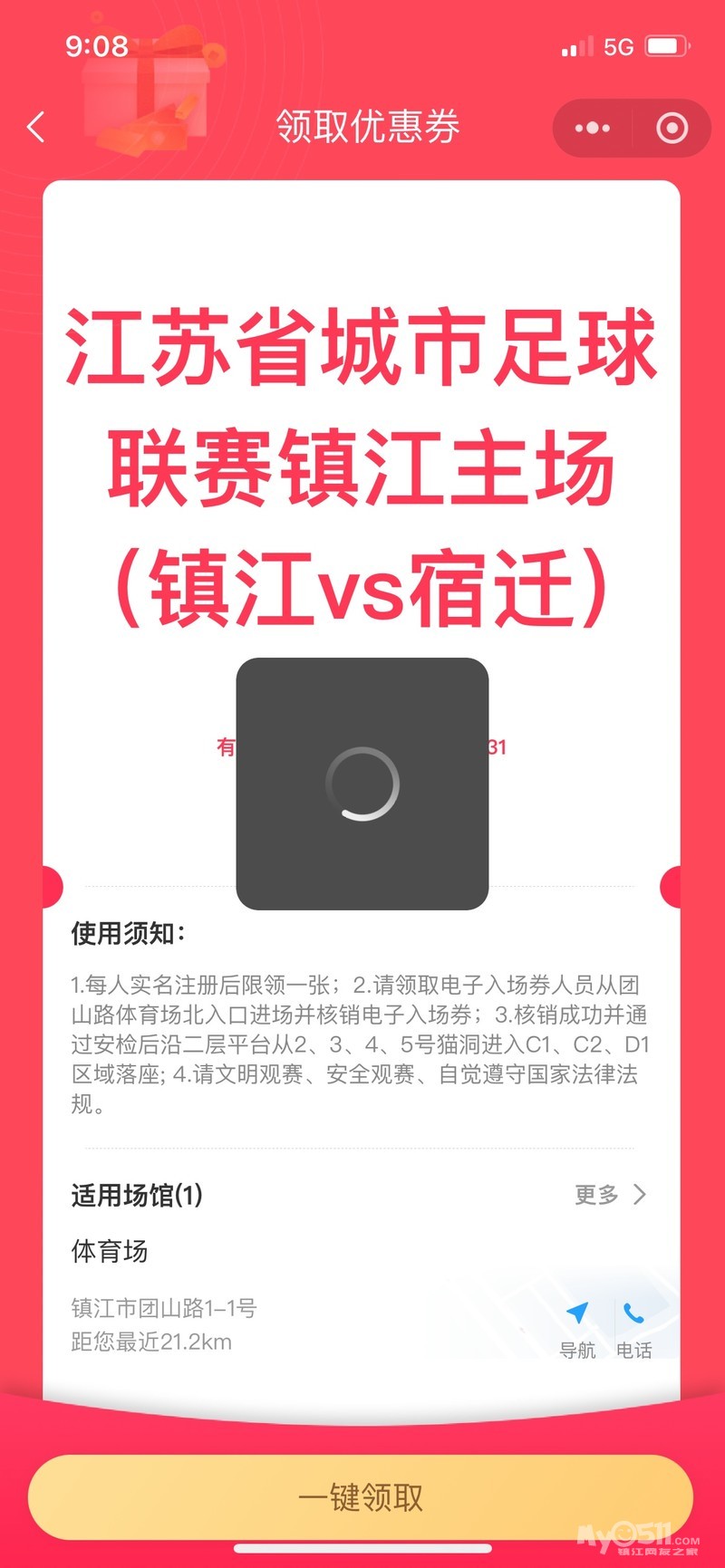The height and width of the screenshot is (1568, 725).
Task: Tap 更多 to view more venues
Action: [610, 1195]
